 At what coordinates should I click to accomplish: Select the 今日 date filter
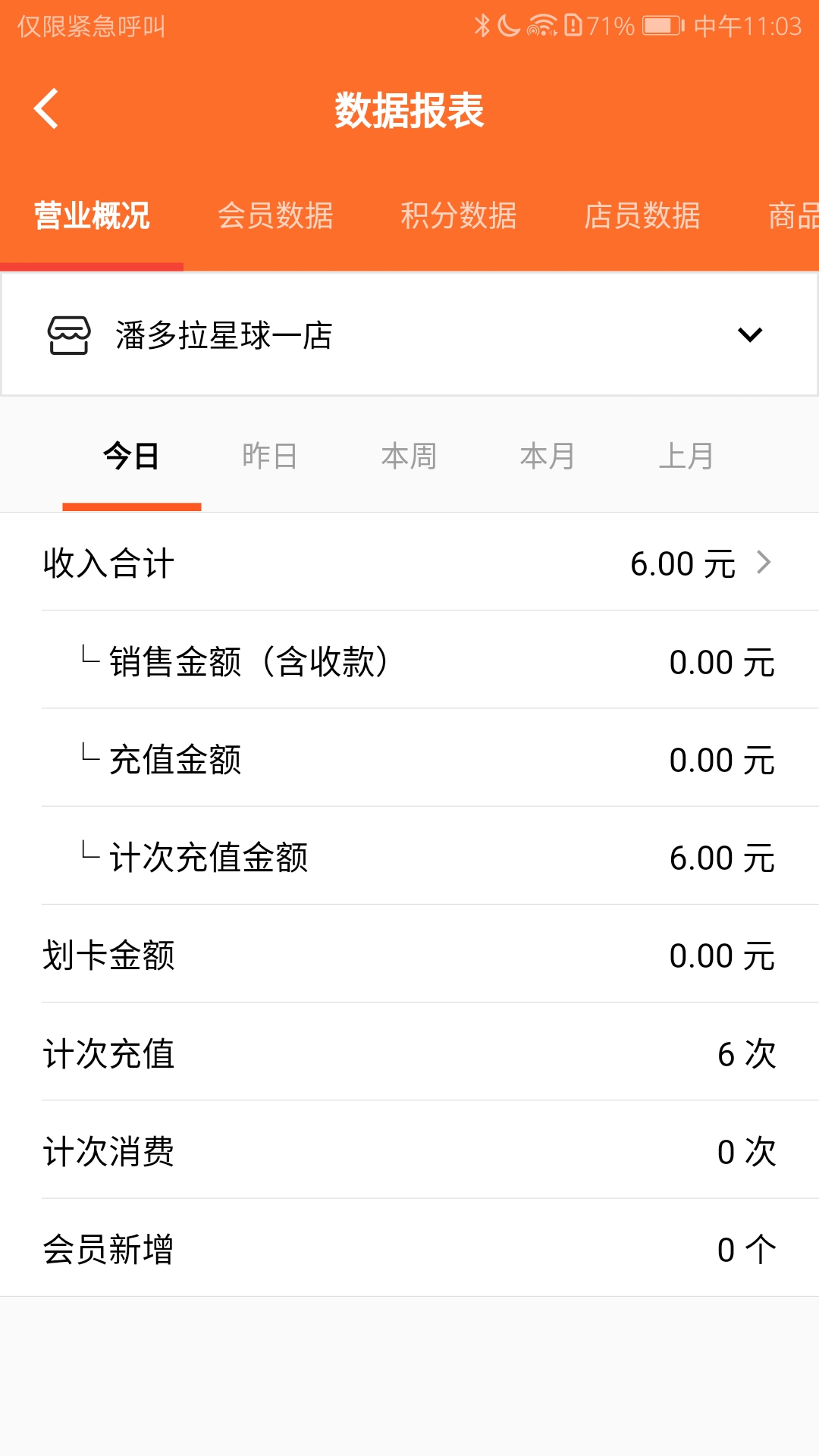132,456
